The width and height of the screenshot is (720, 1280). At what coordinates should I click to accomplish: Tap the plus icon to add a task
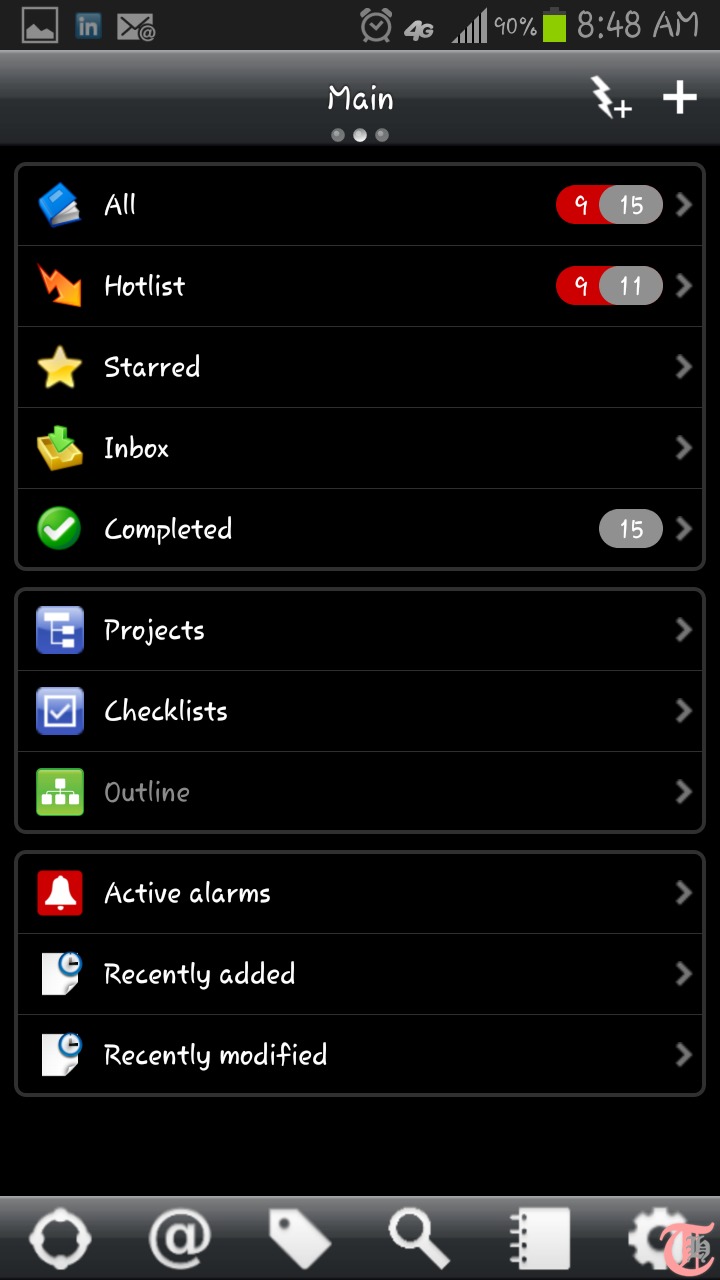[680, 98]
